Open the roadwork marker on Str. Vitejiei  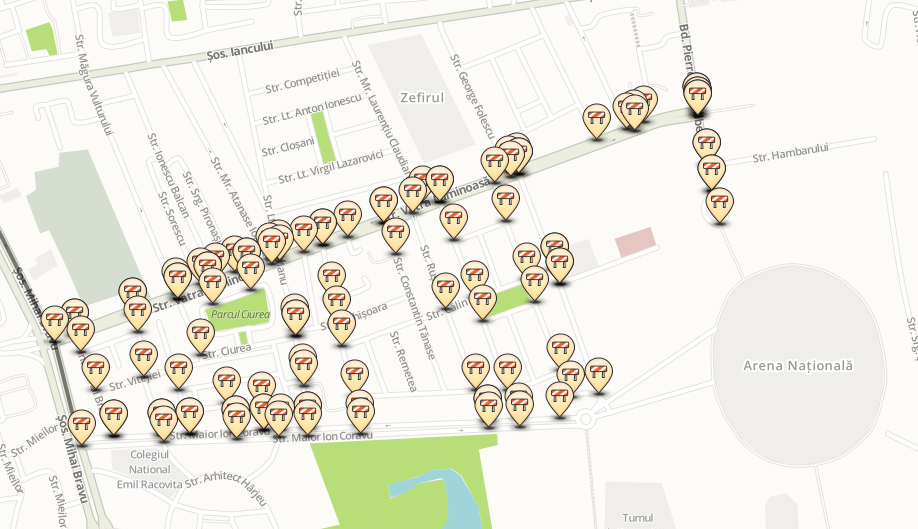[x=144, y=357]
